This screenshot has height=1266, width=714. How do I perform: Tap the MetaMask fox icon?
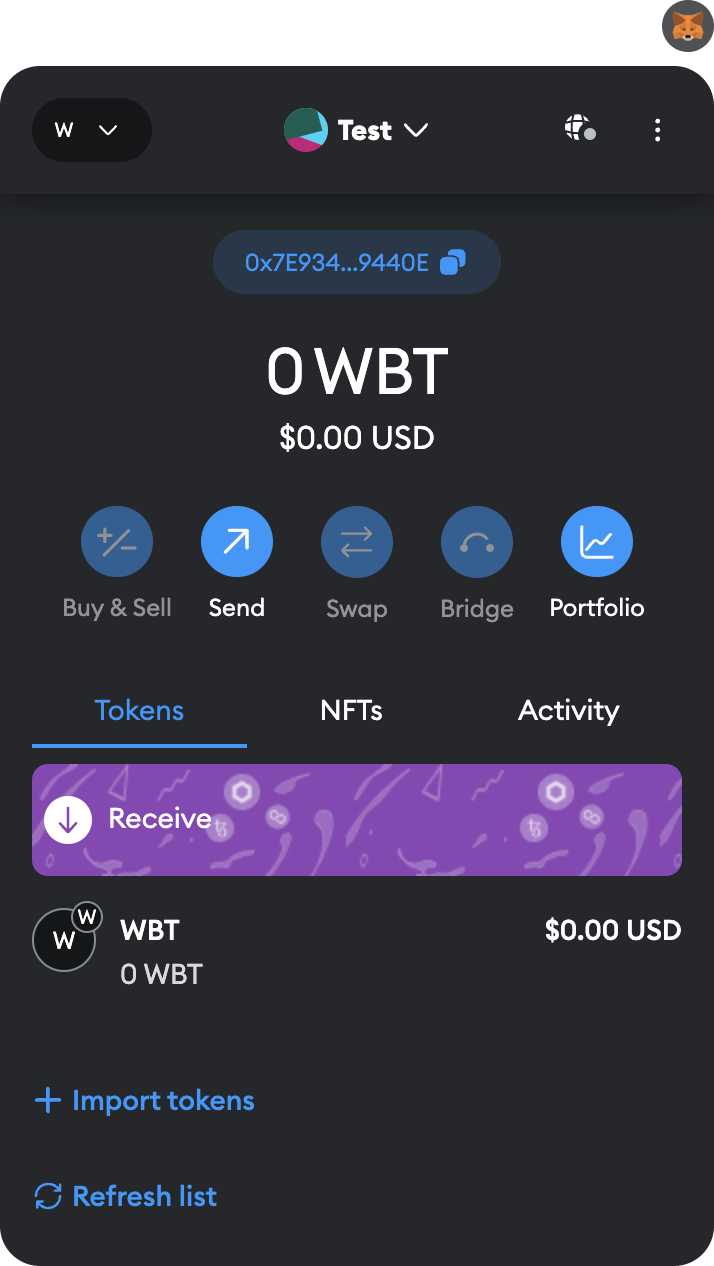tap(687, 26)
